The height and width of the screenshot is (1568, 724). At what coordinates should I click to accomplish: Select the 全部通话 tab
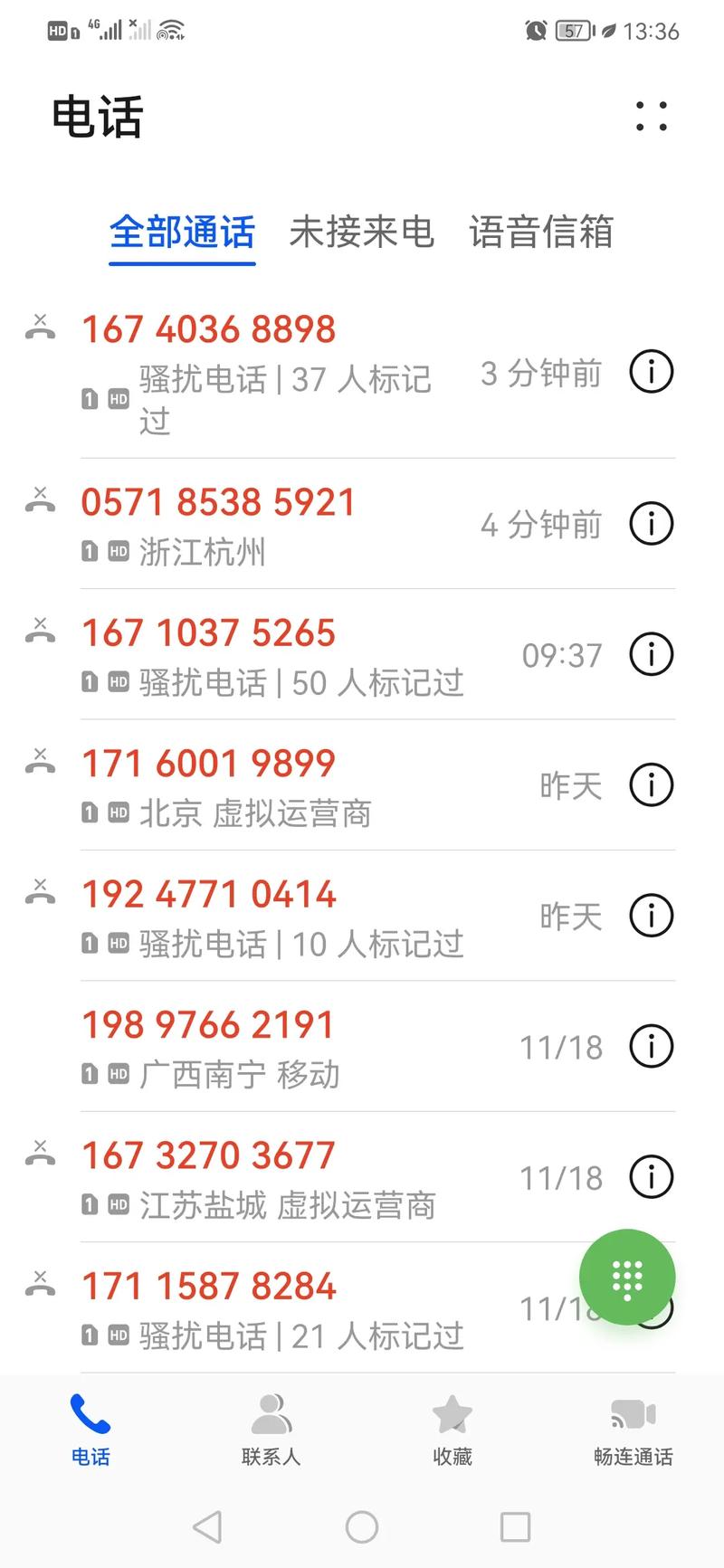coord(181,233)
